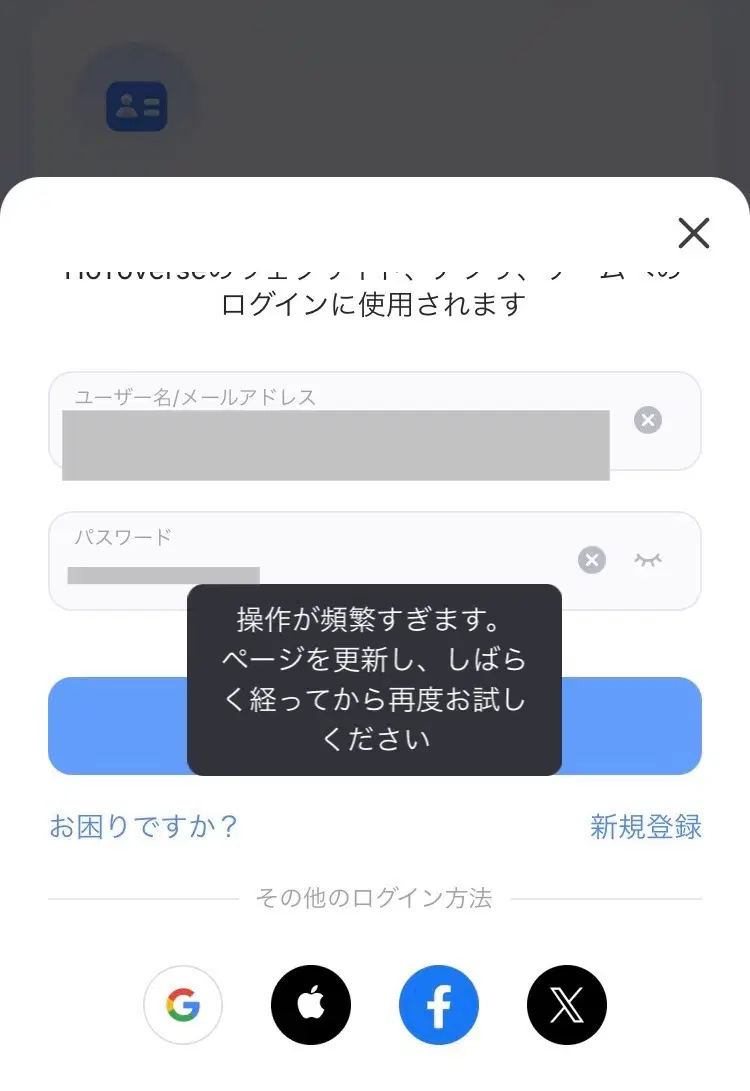Image resolution: width=750 pixels, height=1091 pixels.
Task: Tap the blue contacts icon at the top
Action: coord(137,104)
